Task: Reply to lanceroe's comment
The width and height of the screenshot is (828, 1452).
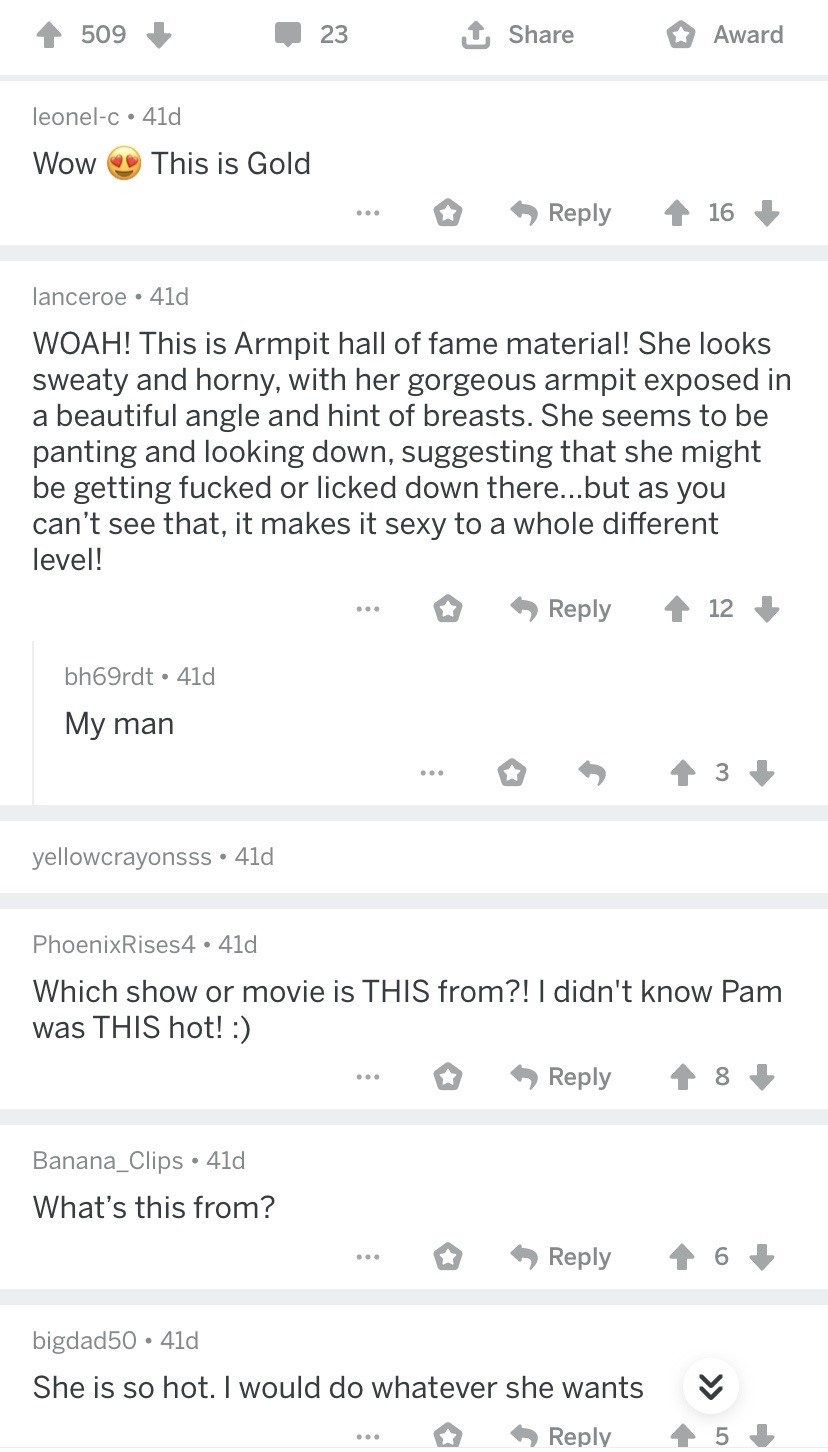Action: (x=561, y=609)
